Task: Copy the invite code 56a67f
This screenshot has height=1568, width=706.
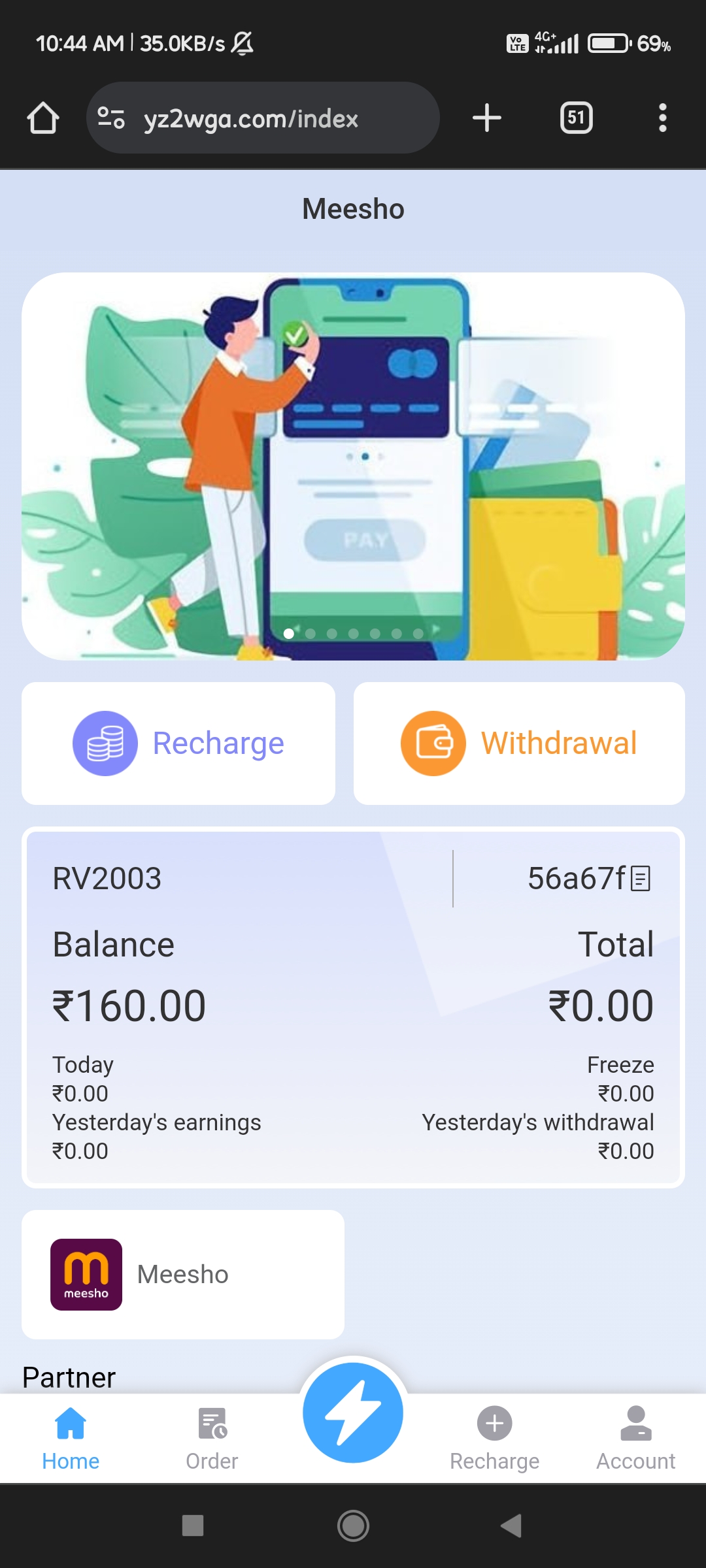Action: (x=641, y=879)
